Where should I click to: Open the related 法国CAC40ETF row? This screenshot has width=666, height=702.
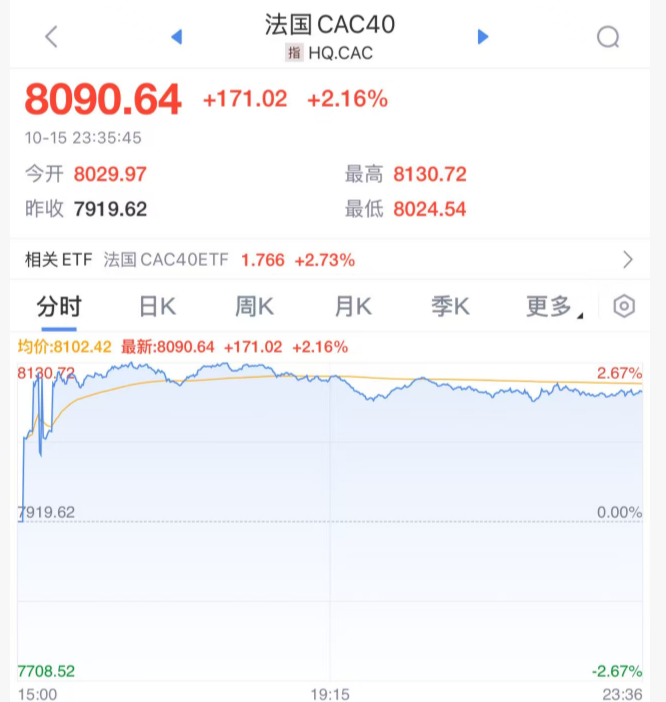[330, 260]
